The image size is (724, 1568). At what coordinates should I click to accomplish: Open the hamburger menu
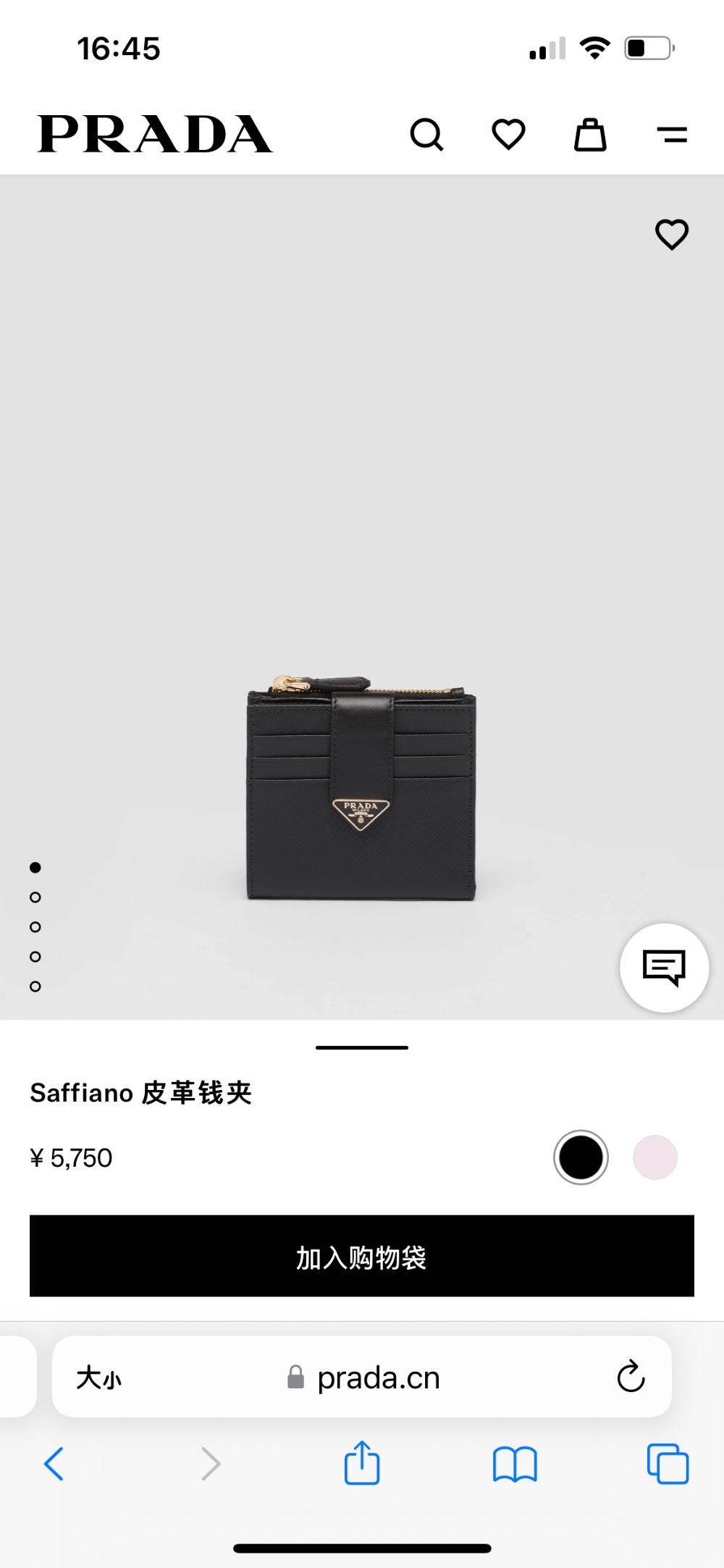(x=672, y=135)
